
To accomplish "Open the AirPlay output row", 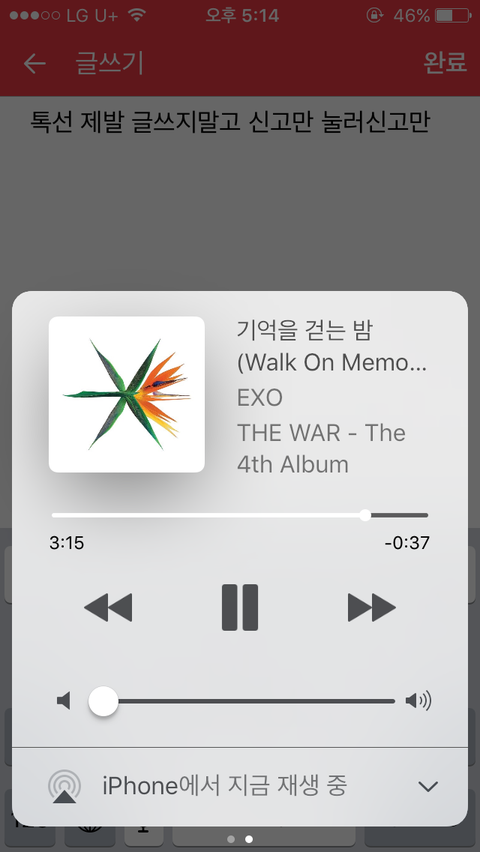I will (240, 786).
